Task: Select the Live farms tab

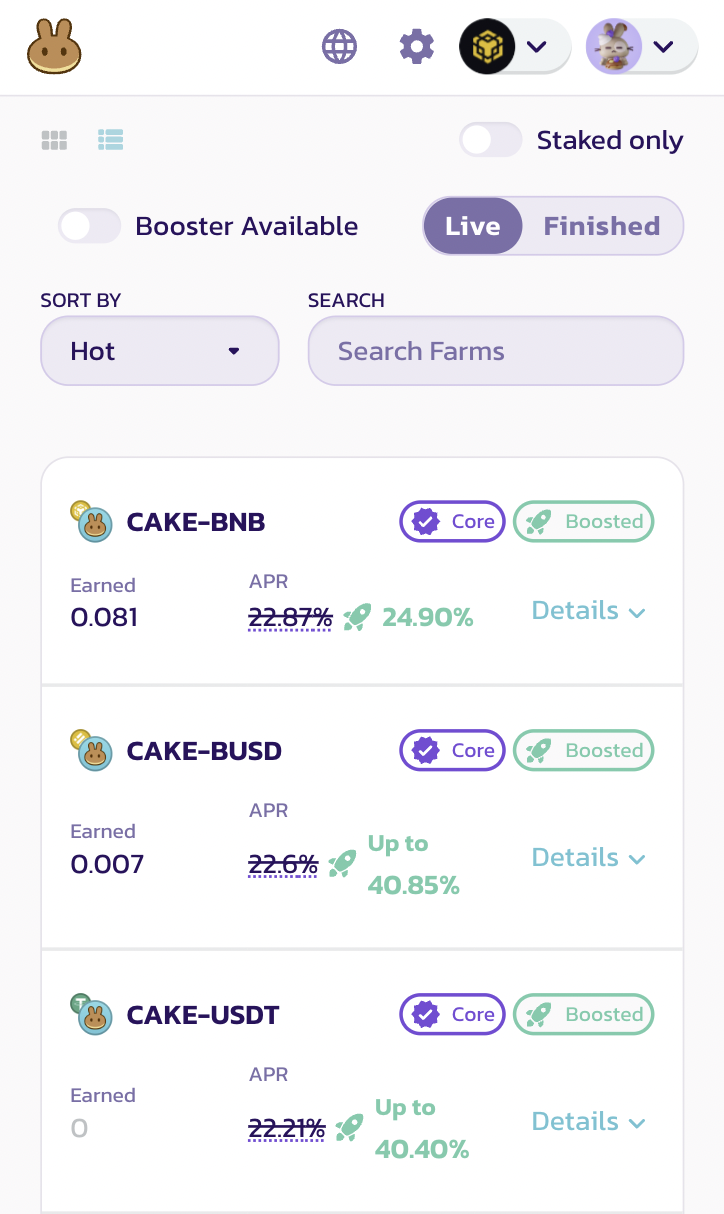Action: click(472, 226)
